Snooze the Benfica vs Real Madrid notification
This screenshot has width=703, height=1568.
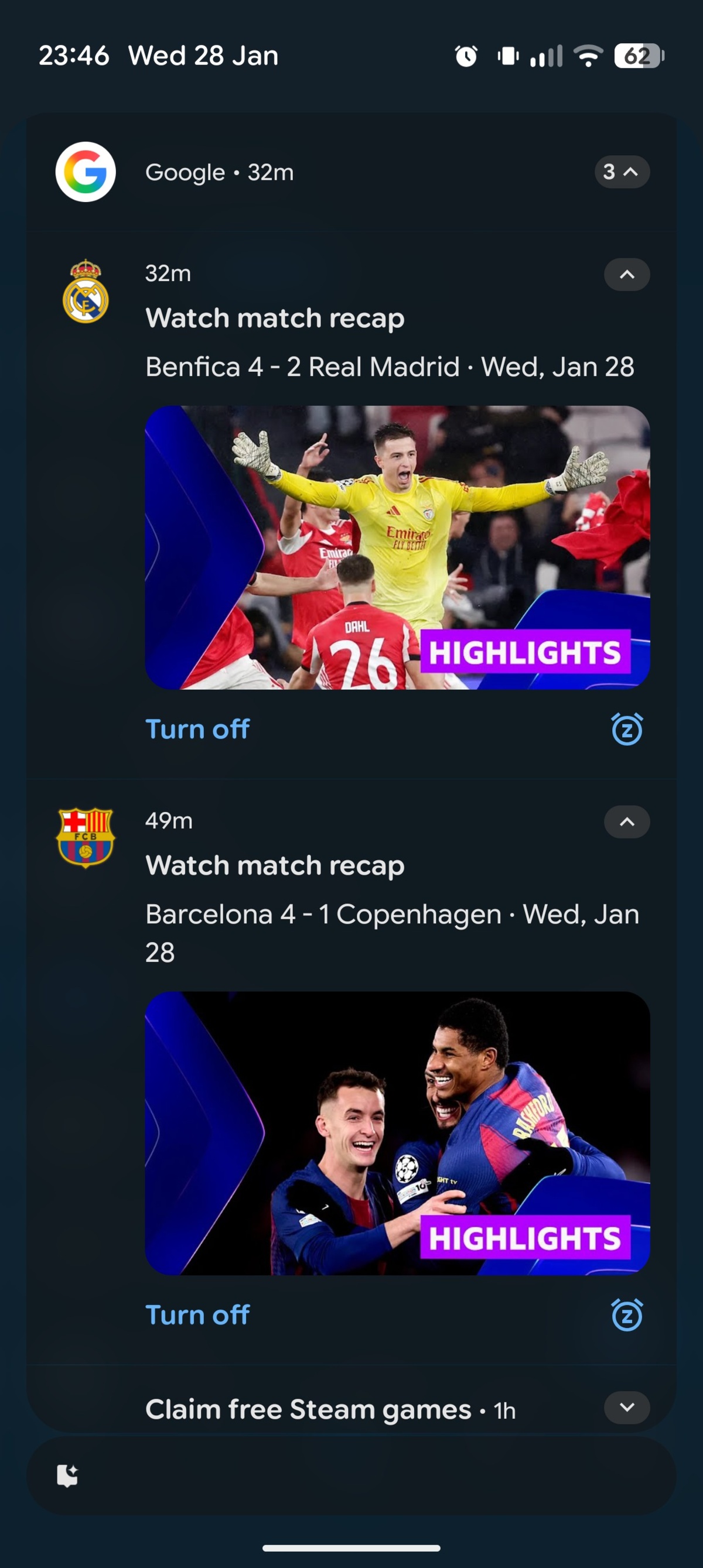click(x=626, y=728)
